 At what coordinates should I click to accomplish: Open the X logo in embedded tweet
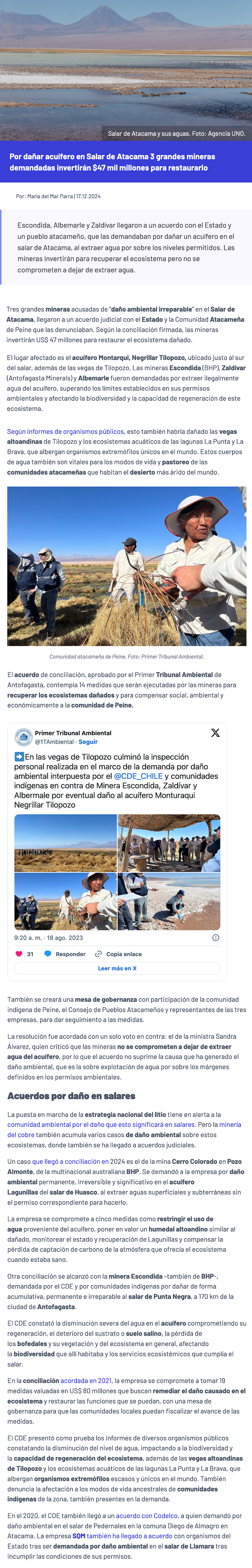tap(215, 733)
